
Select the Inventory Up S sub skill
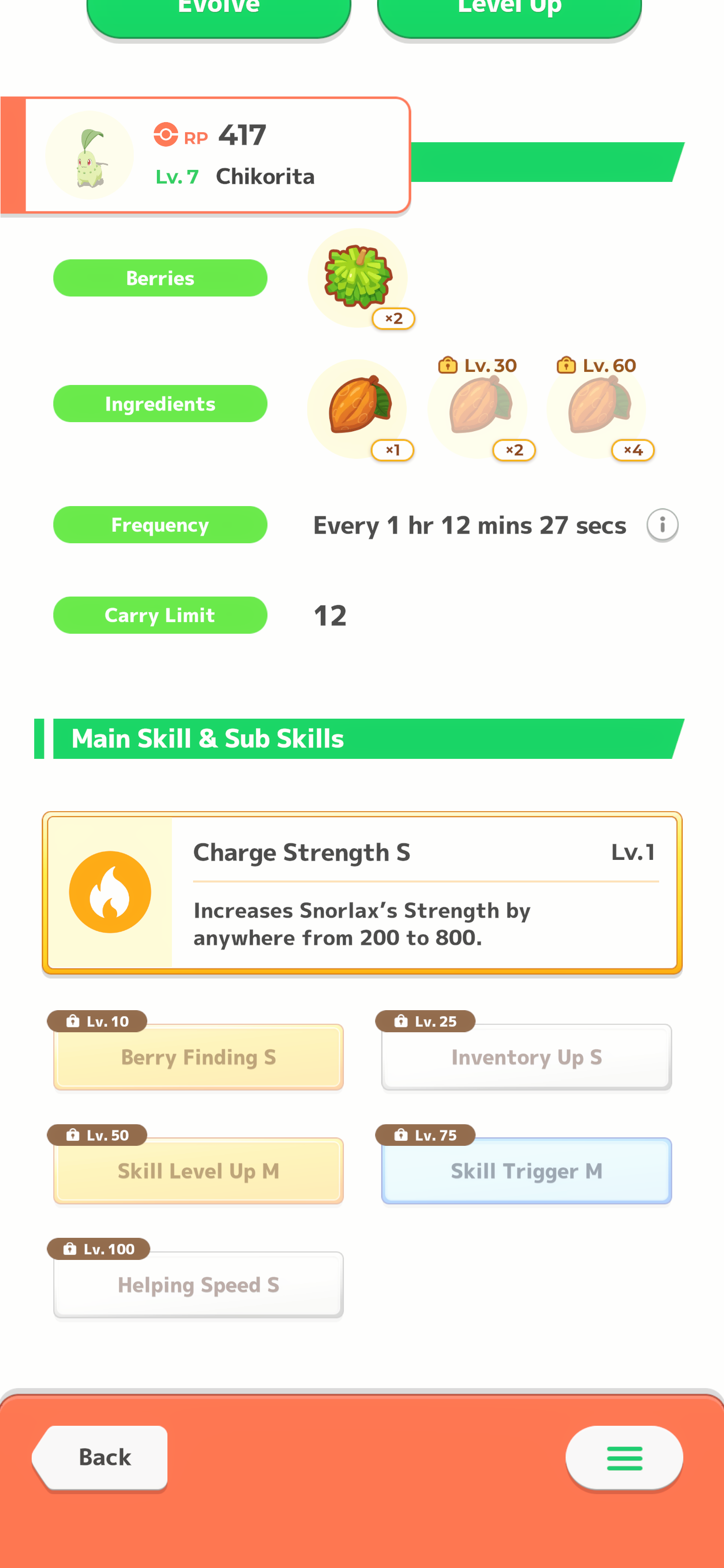click(526, 1057)
